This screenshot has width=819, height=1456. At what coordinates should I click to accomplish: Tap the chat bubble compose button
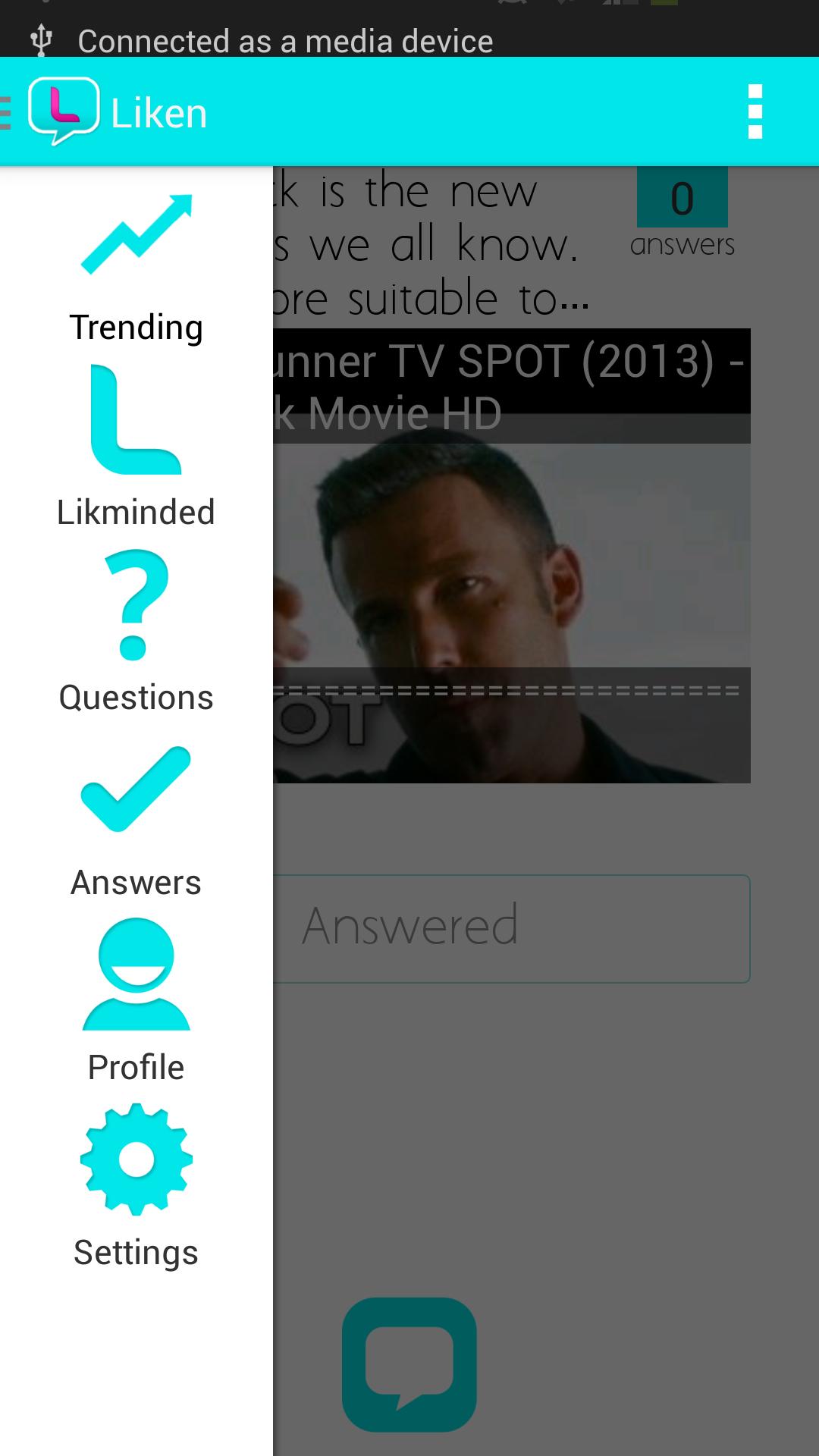click(409, 1364)
